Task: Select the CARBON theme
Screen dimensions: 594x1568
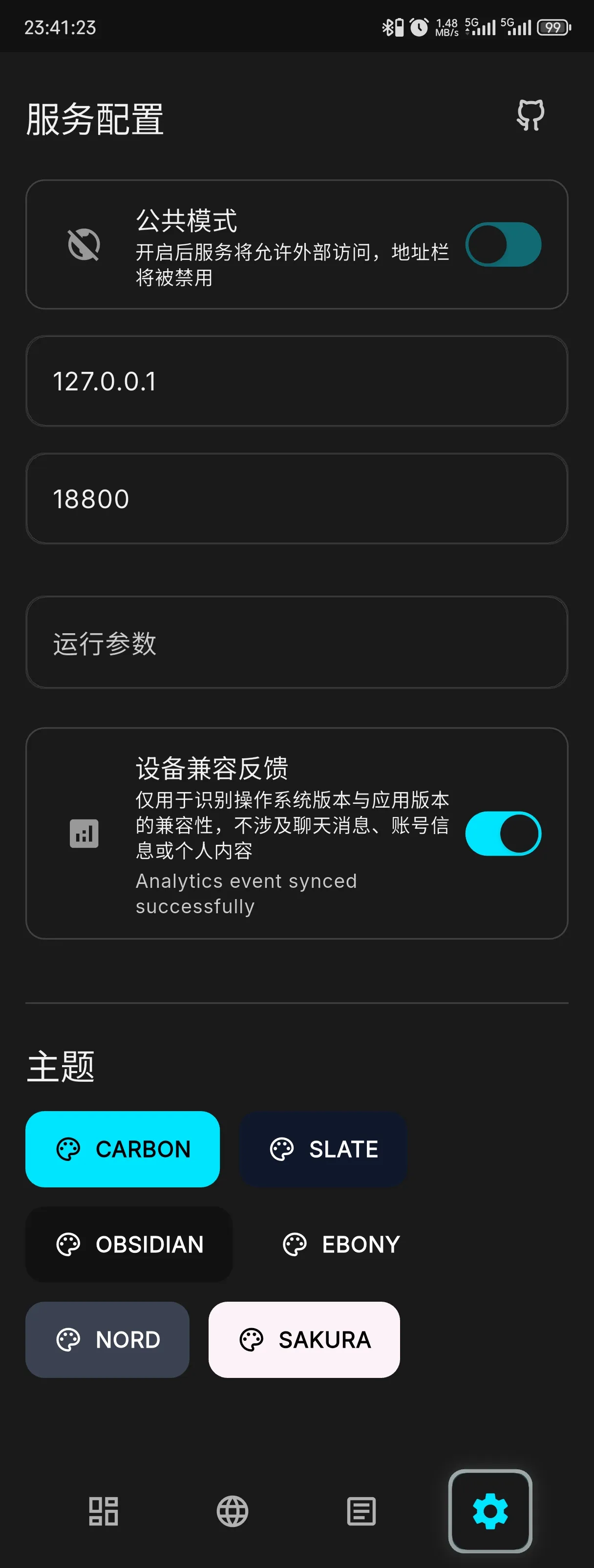Action: tap(122, 1149)
